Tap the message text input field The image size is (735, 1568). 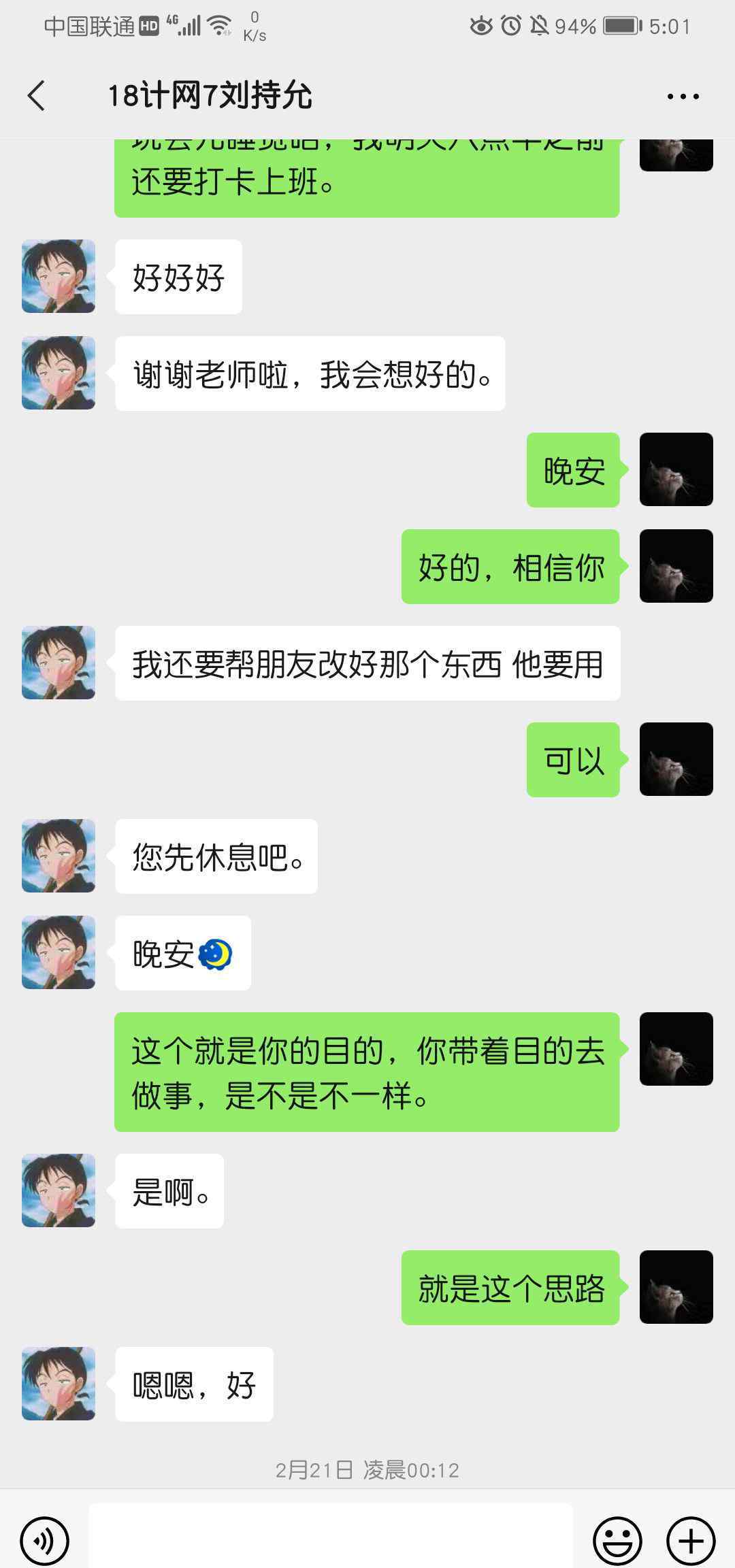(331, 1539)
